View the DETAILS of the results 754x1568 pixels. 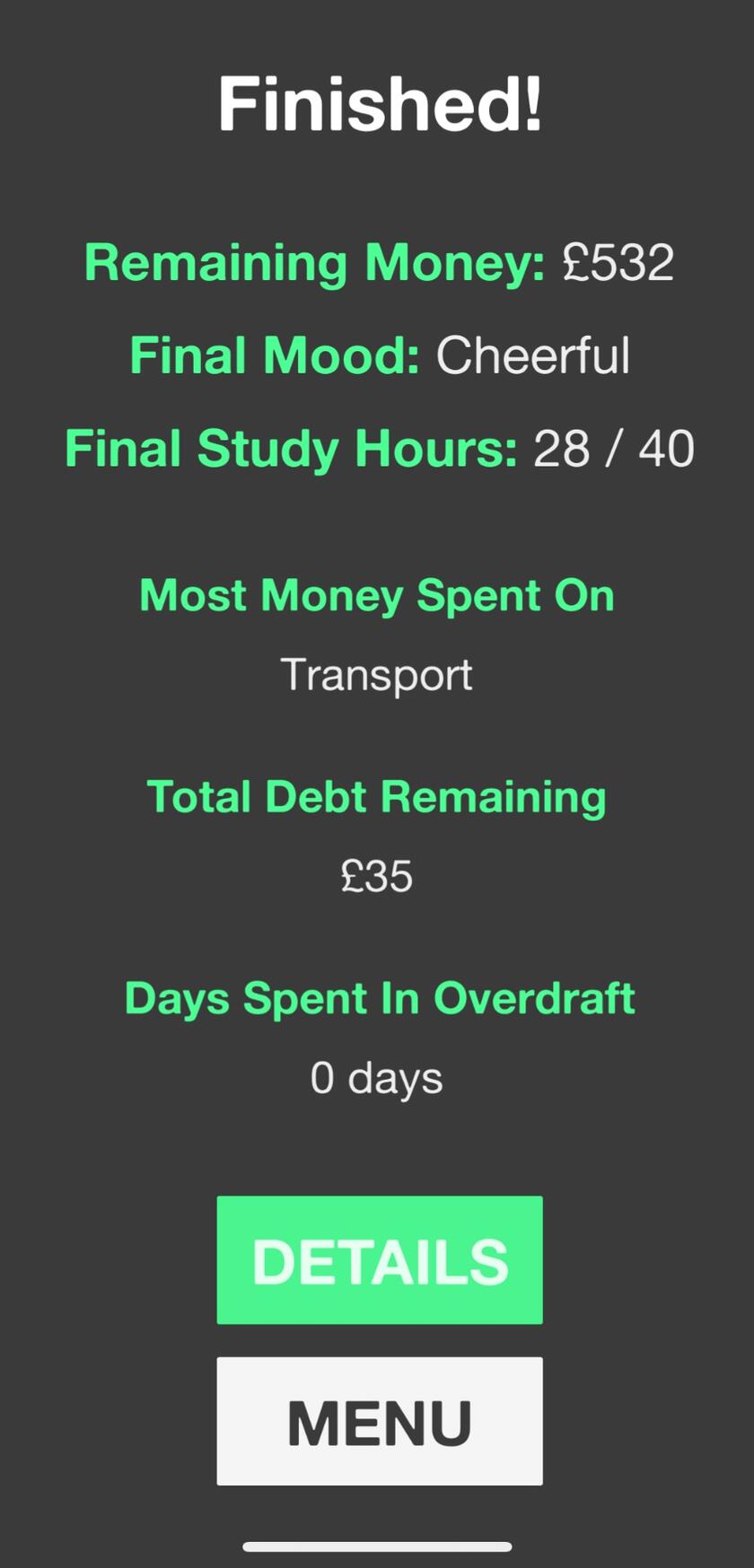[379, 1259]
